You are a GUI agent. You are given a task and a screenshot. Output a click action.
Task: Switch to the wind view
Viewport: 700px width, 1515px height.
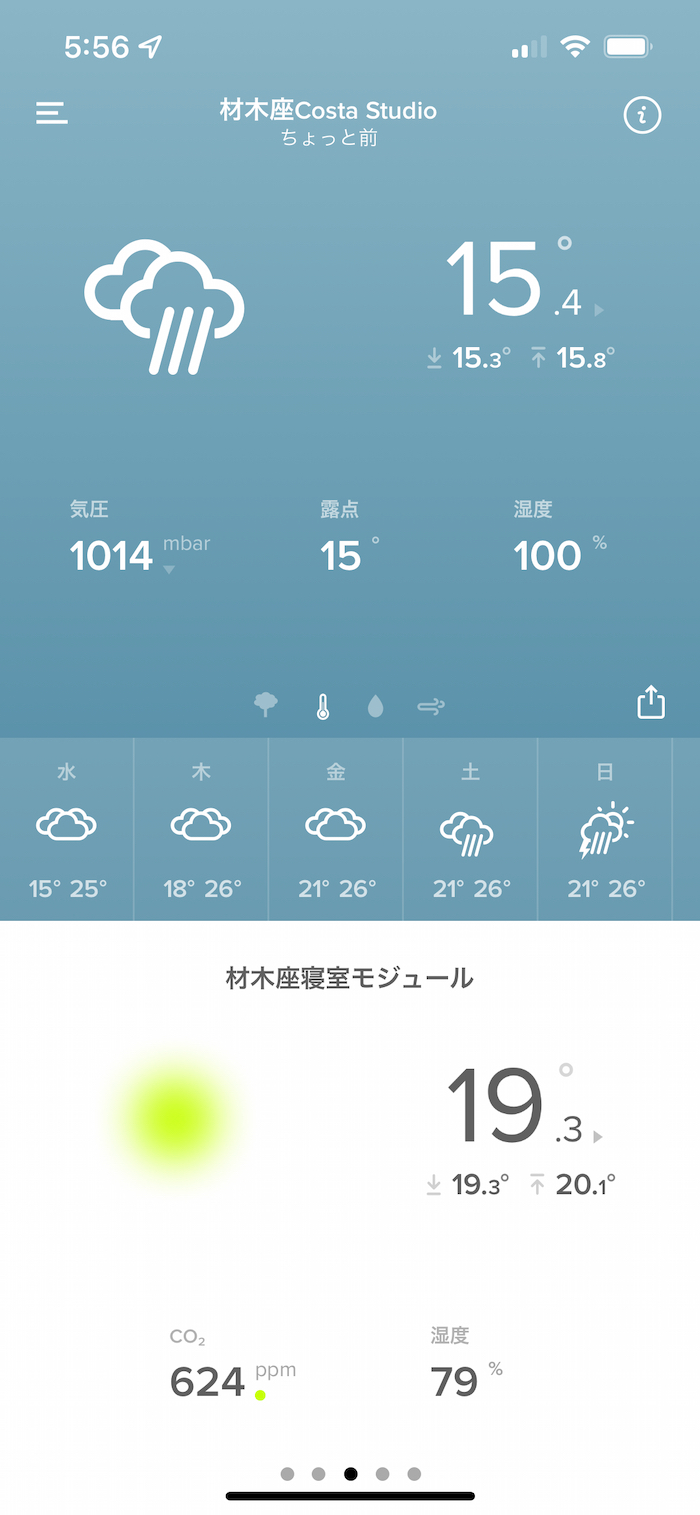pyautogui.click(x=431, y=707)
